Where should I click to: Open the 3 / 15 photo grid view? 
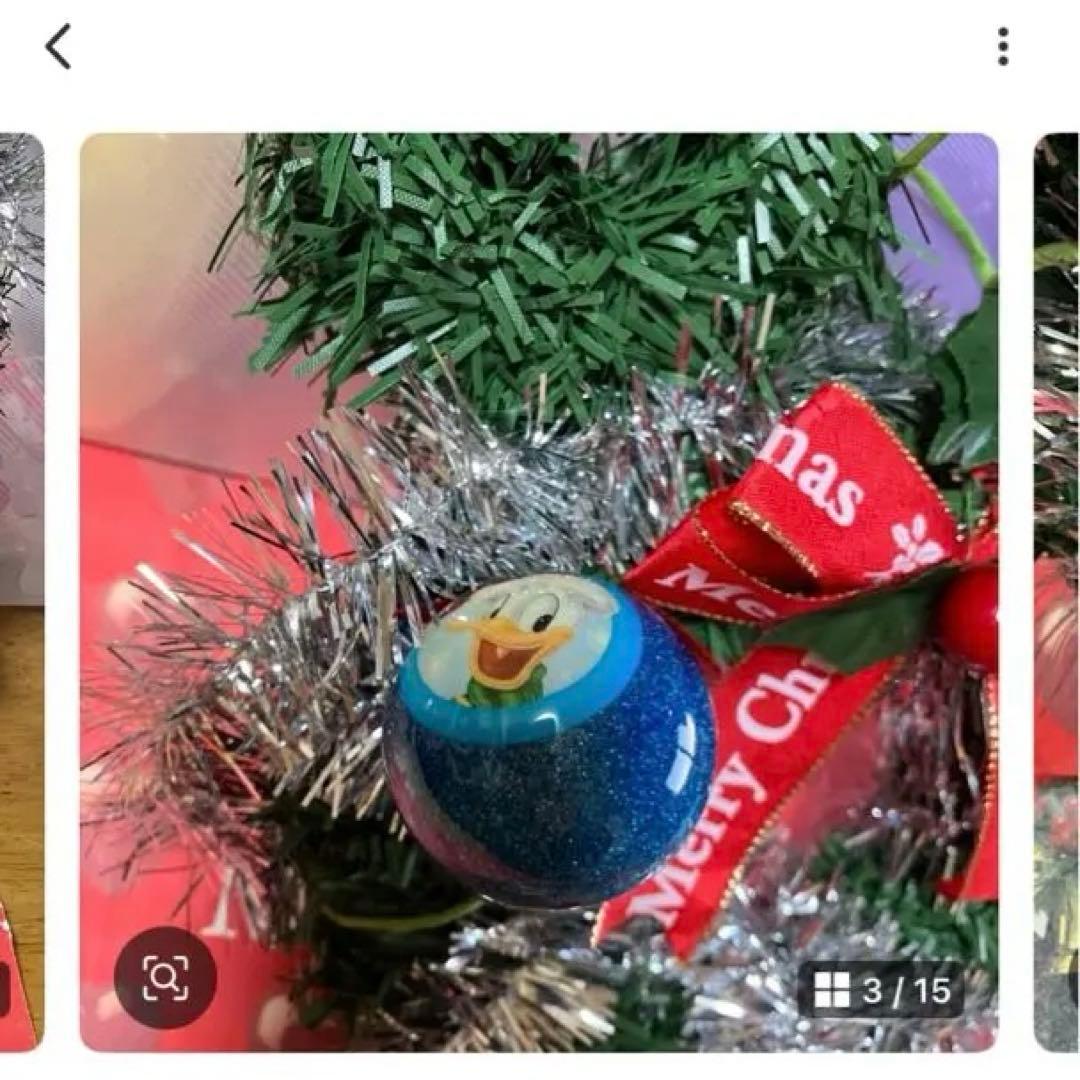click(x=881, y=990)
